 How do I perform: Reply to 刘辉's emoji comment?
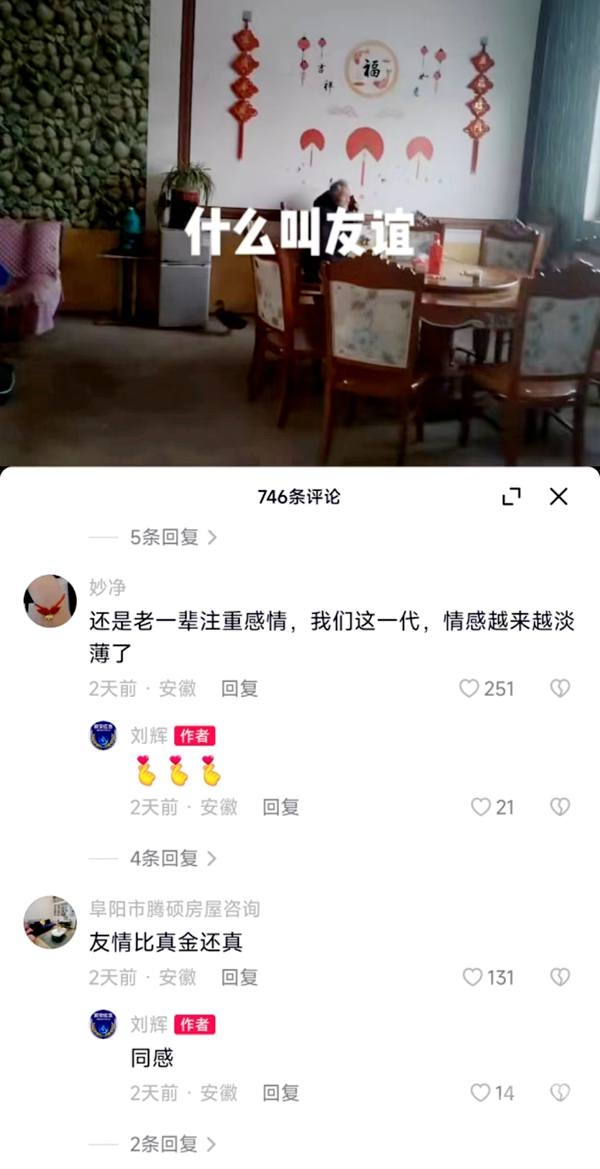[281, 806]
